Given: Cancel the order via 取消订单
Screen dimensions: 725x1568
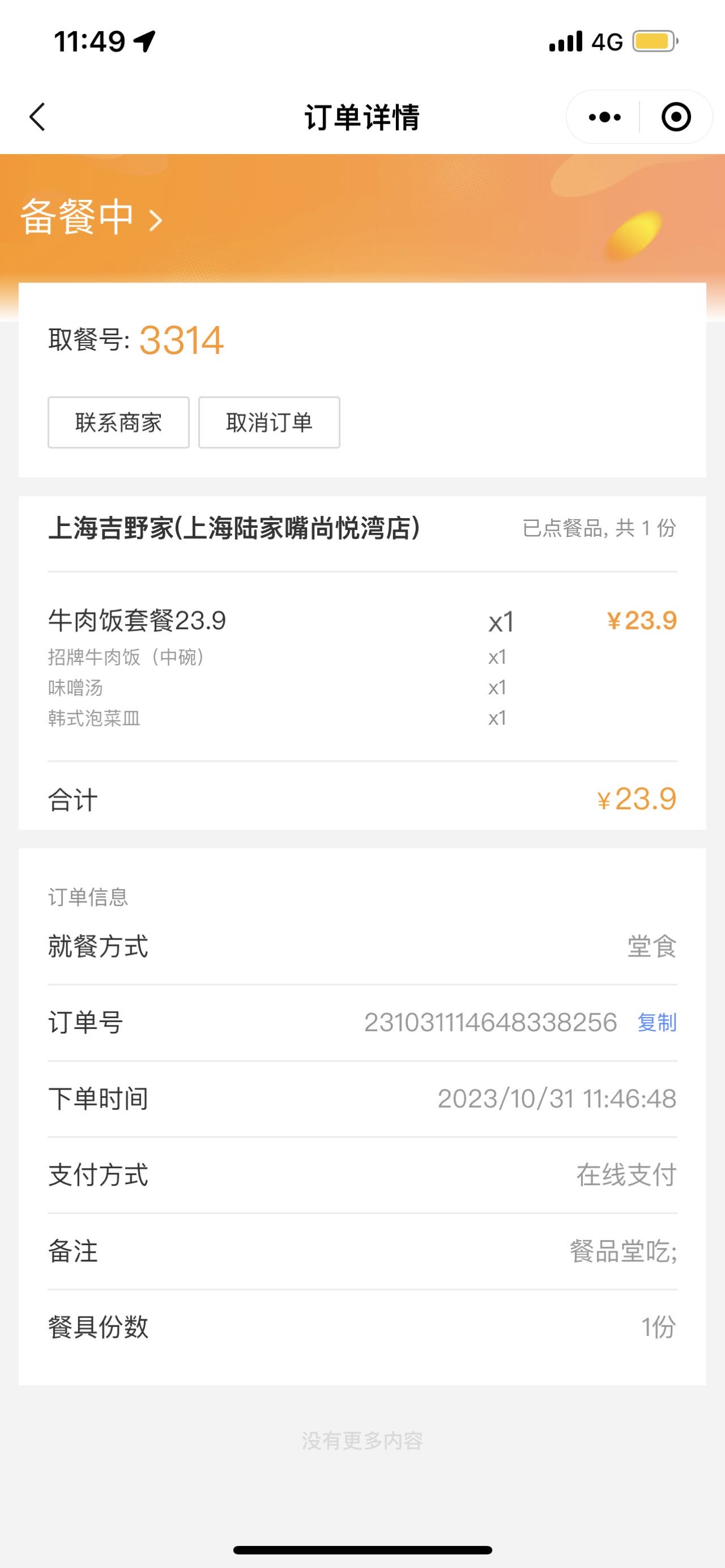Looking at the screenshot, I should 269,422.
